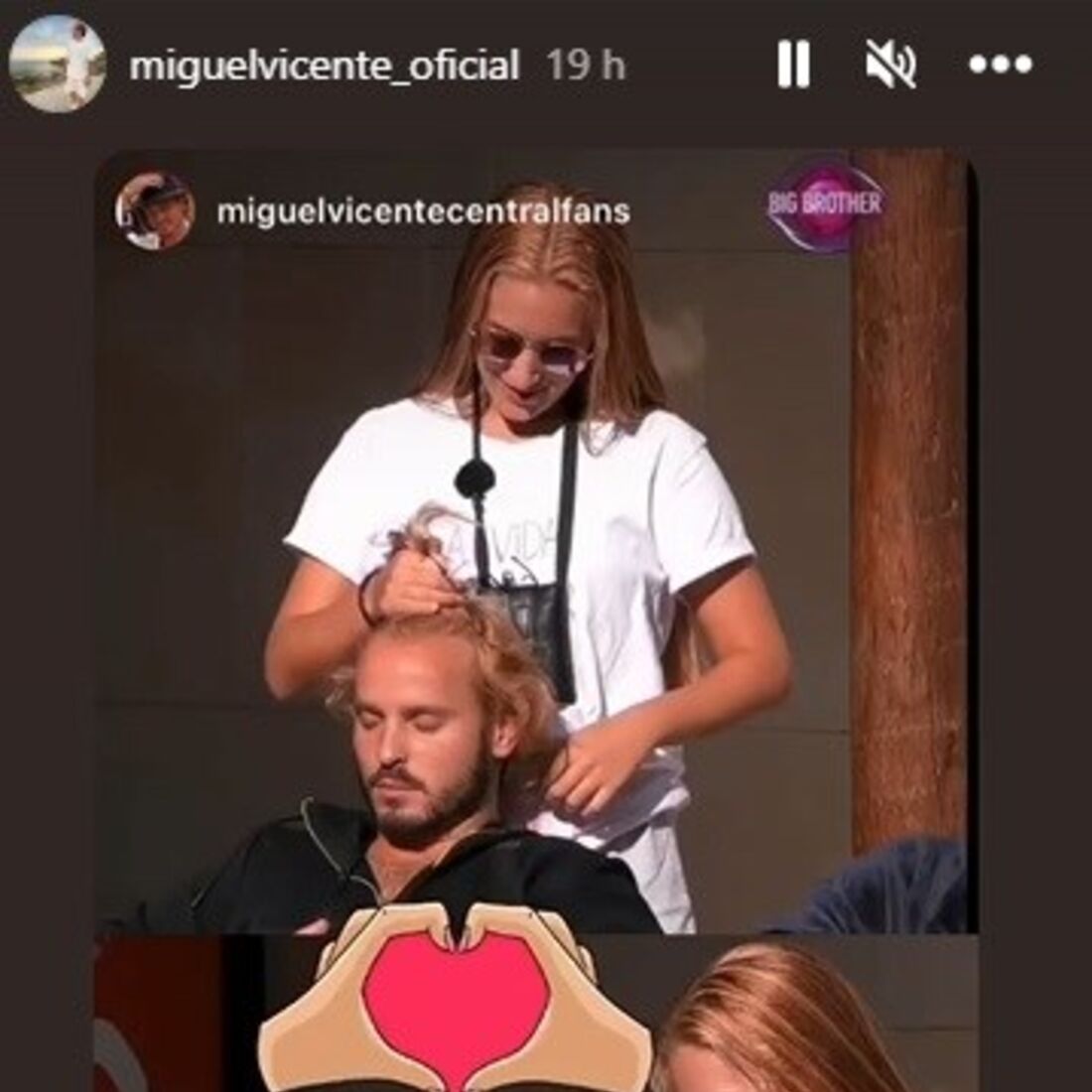The width and height of the screenshot is (1092, 1092).
Task: View miguelvicente_oficial username profile
Action: (324, 66)
